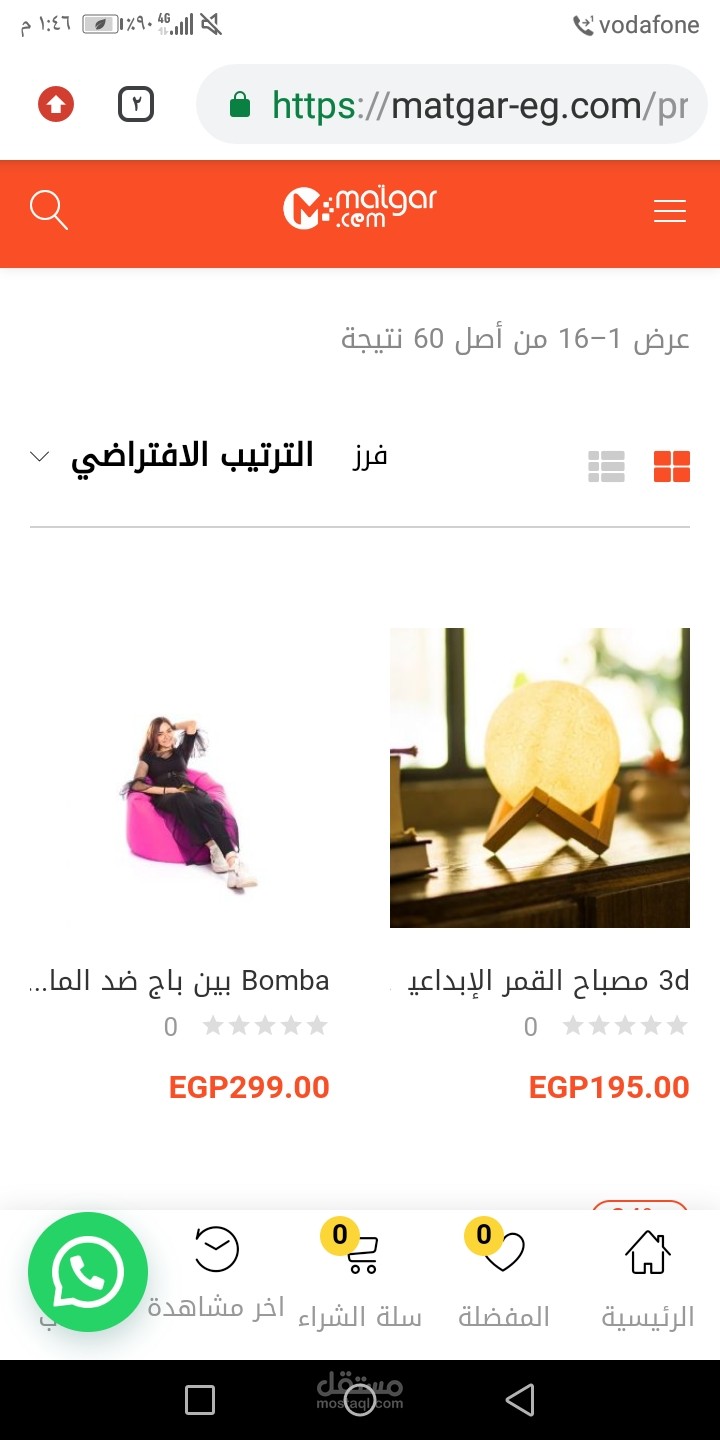Switch to list view layout

(x=606, y=466)
